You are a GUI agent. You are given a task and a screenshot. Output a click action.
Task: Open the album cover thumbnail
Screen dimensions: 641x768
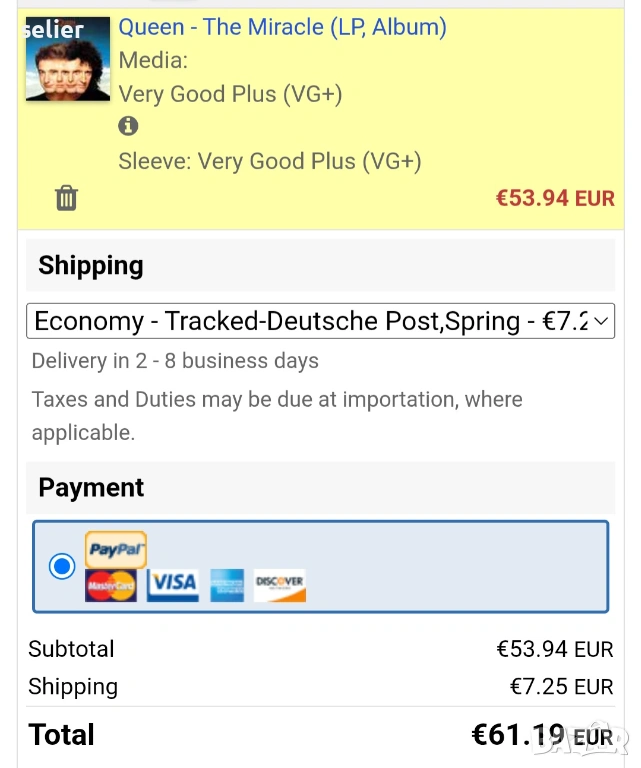[67, 58]
